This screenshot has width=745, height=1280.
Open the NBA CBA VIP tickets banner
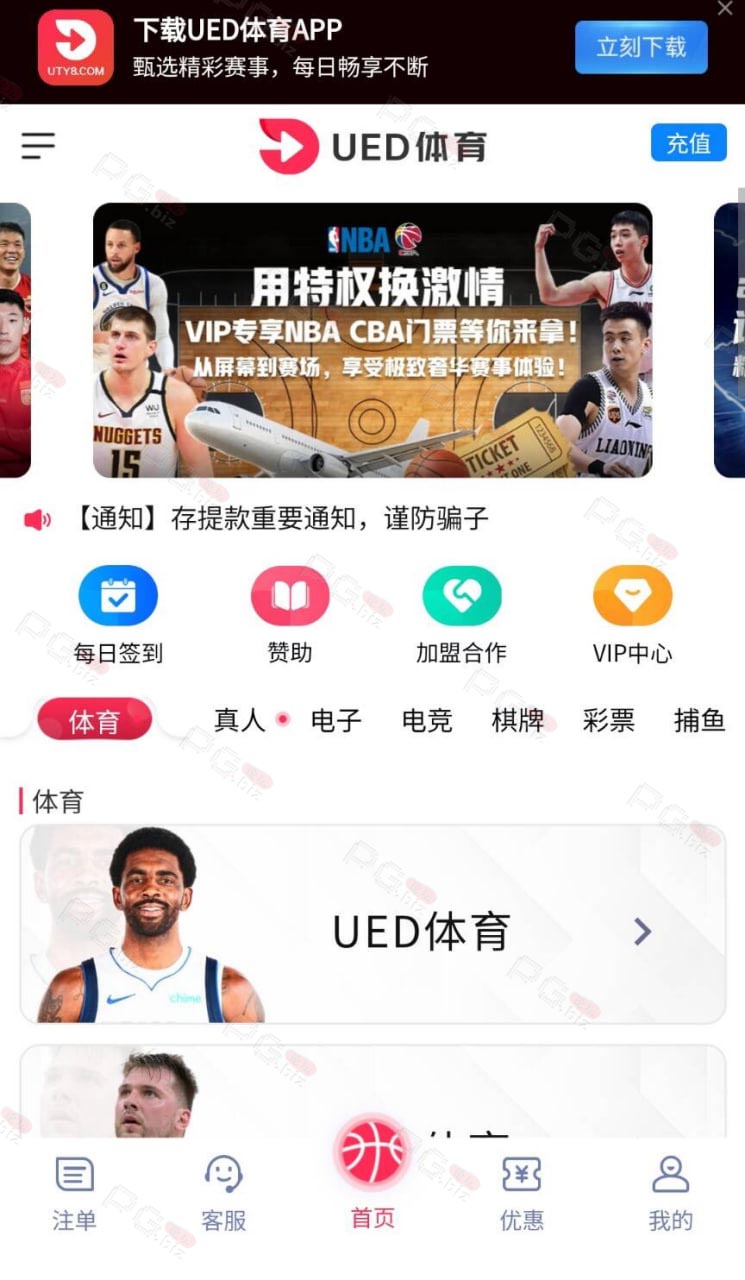click(372, 340)
